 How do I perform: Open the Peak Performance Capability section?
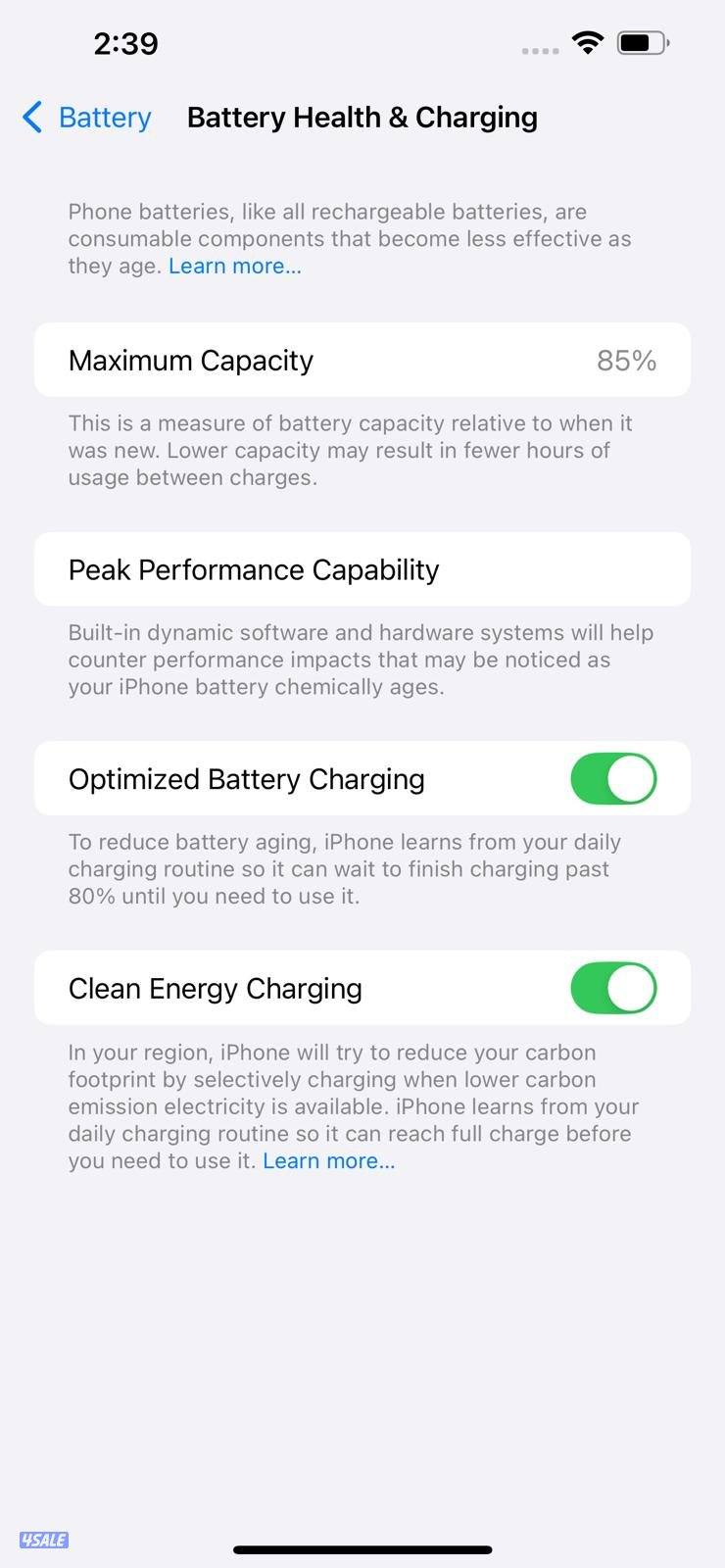[x=362, y=569]
